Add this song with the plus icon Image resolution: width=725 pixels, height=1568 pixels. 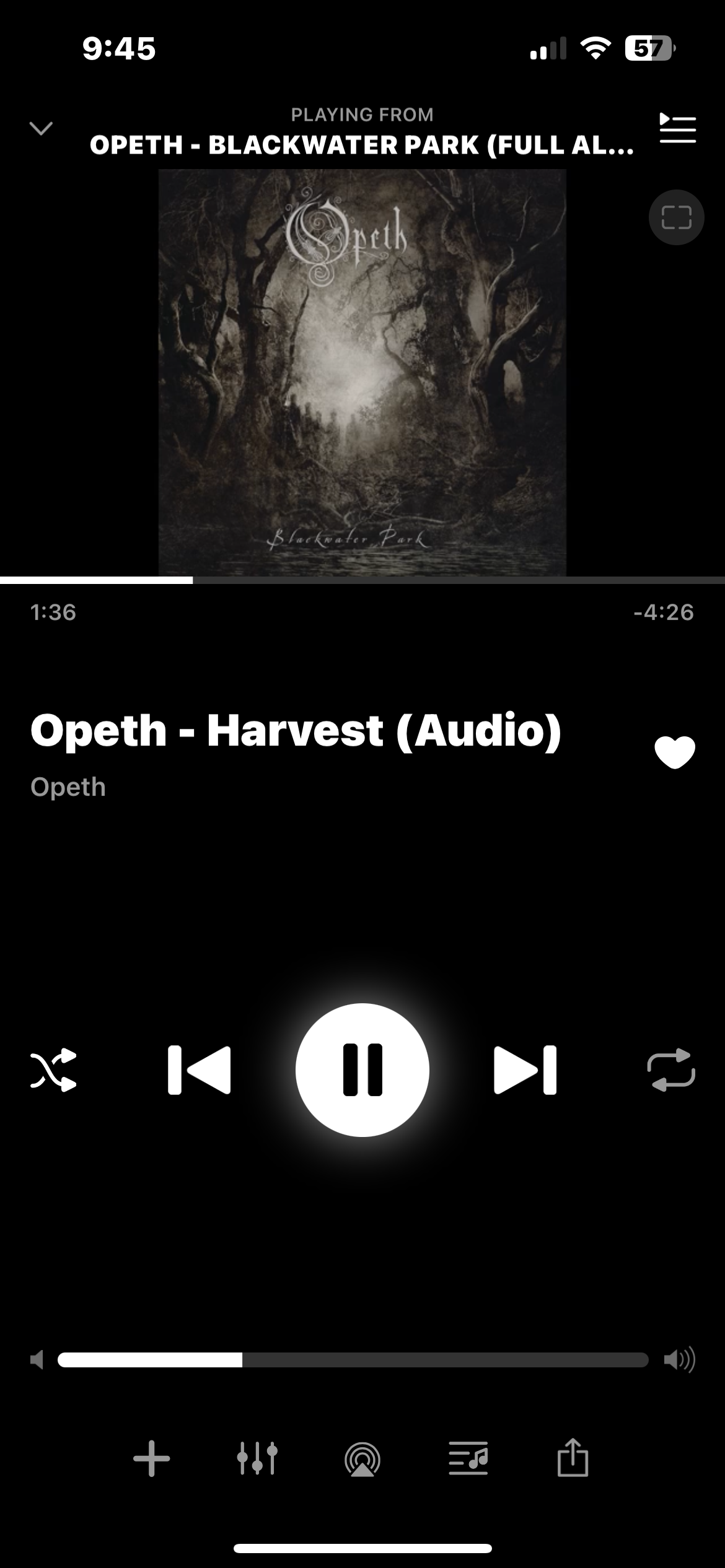[x=152, y=1459]
